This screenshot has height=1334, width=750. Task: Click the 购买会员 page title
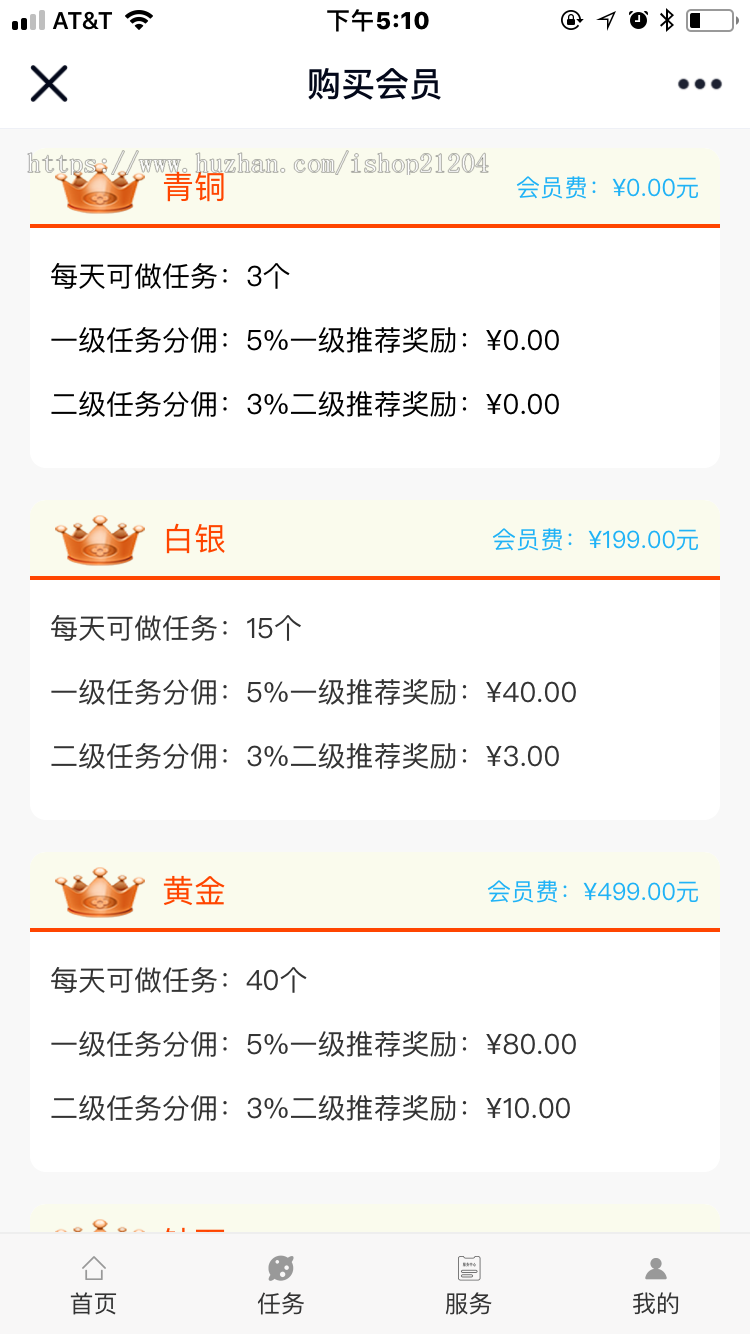click(374, 84)
